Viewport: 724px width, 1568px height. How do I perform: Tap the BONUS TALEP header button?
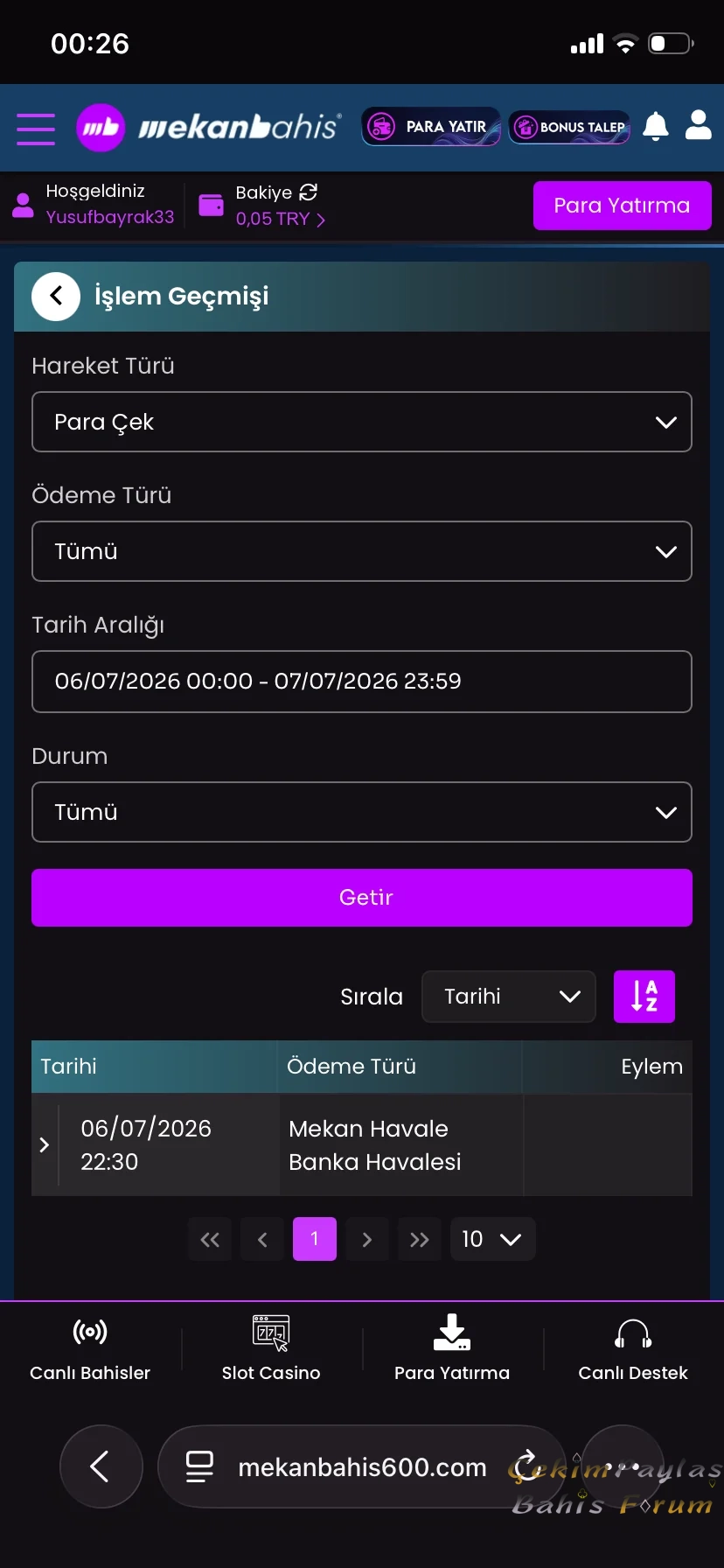[x=569, y=127]
